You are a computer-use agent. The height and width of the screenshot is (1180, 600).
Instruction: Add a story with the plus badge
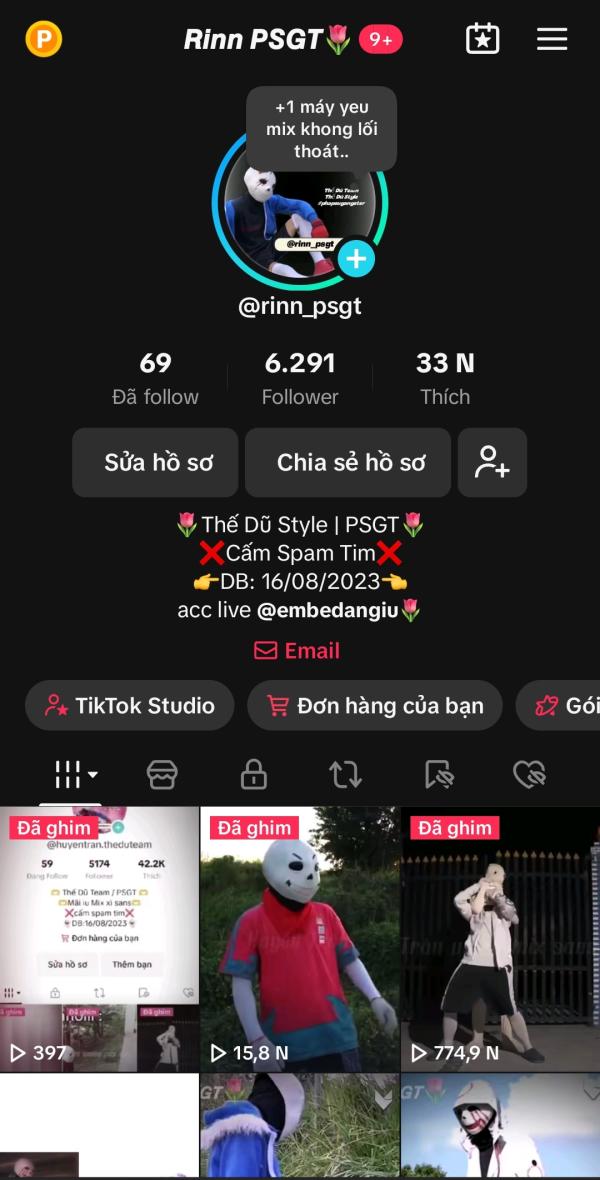pyautogui.click(x=356, y=259)
